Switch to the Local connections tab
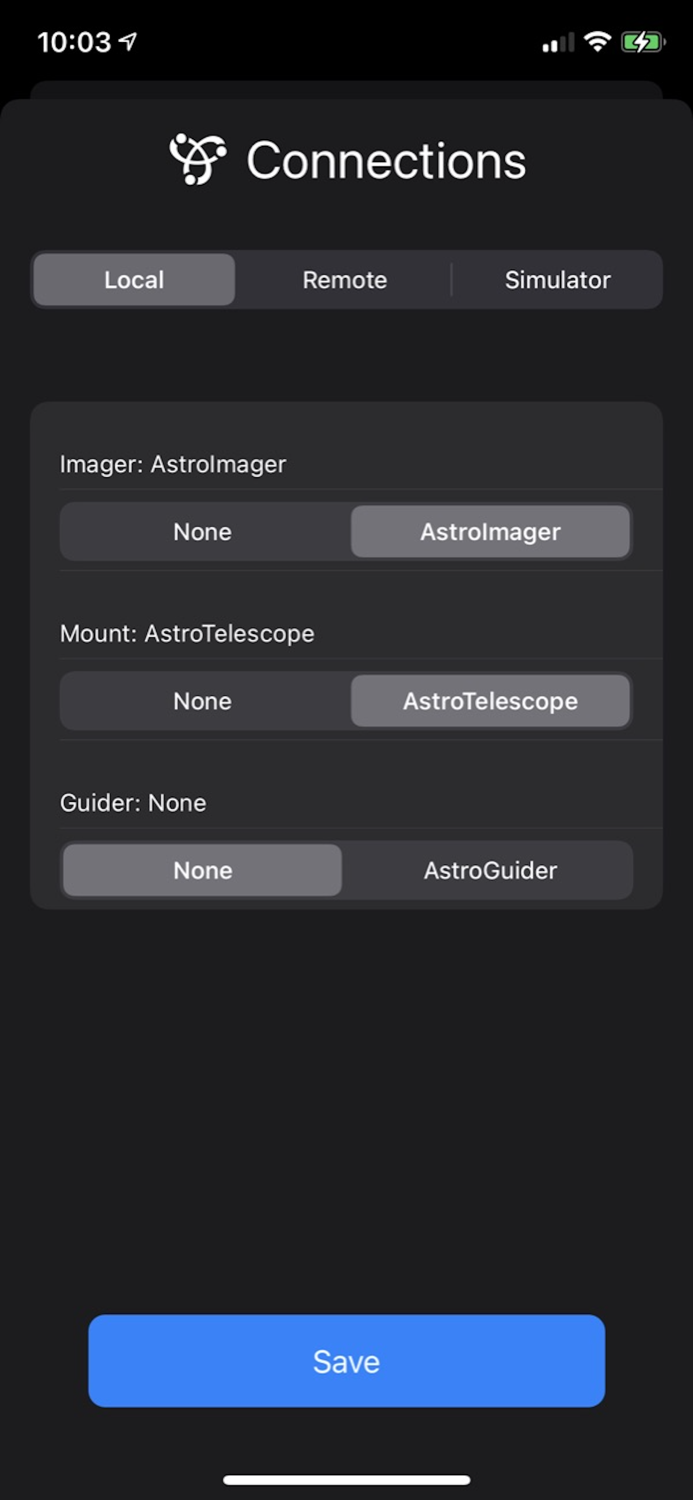Viewport: 693px width, 1500px height. (x=134, y=280)
